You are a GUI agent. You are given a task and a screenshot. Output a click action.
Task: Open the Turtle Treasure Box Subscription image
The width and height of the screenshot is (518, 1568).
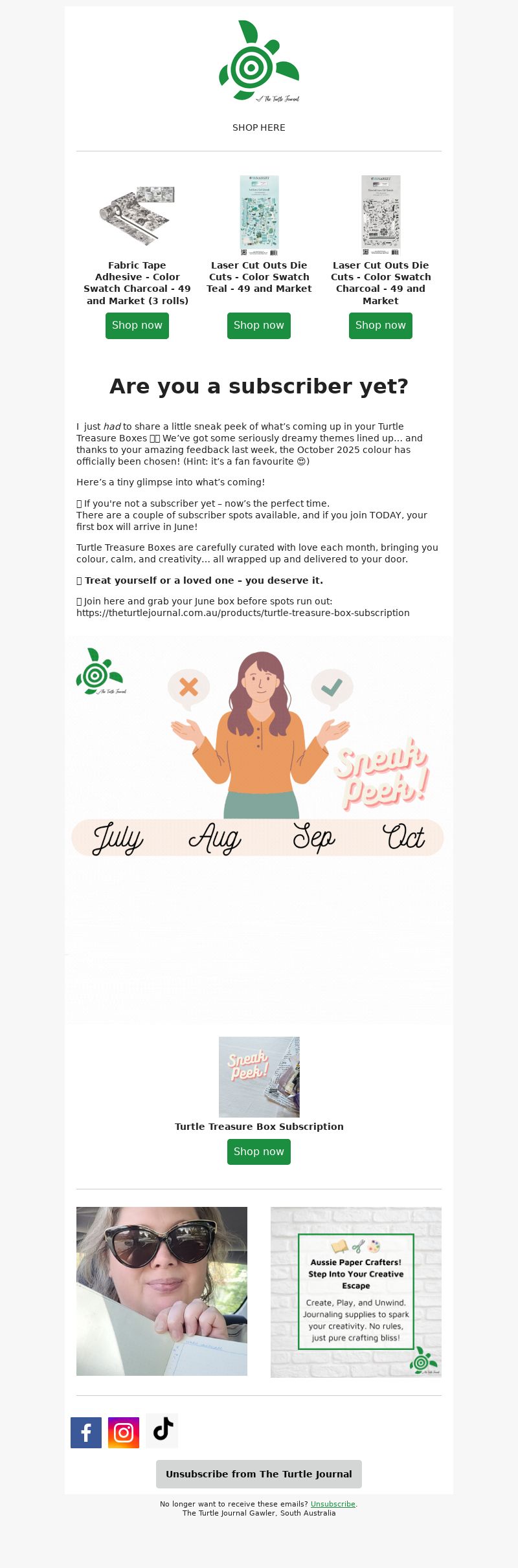click(259, 1077)
